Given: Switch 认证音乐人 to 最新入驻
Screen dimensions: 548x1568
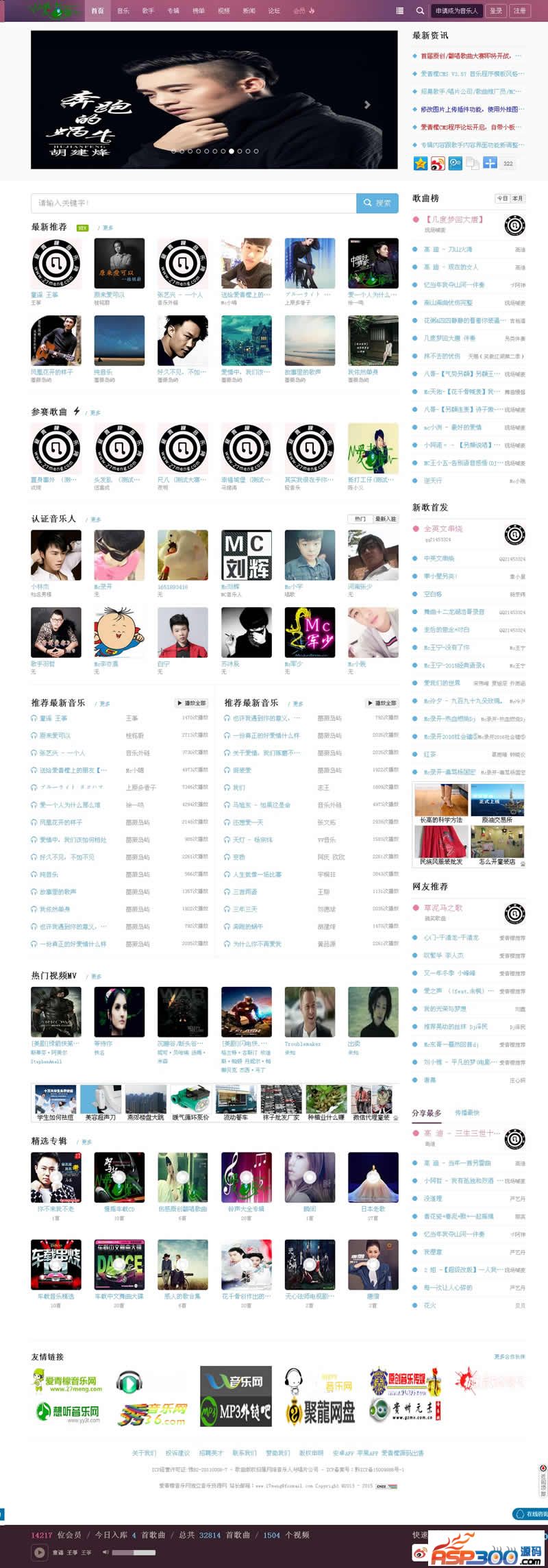Looking at the screenshot, I should (385, 519).
